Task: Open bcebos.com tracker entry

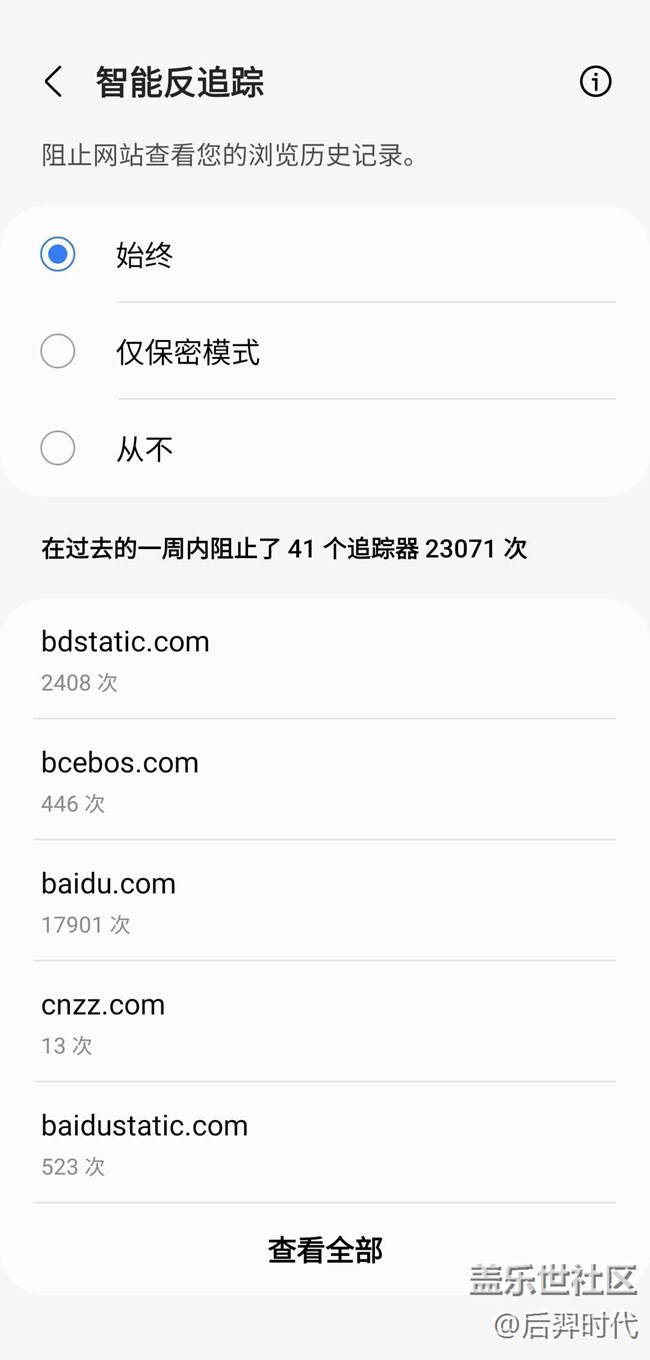Action: 325,780
